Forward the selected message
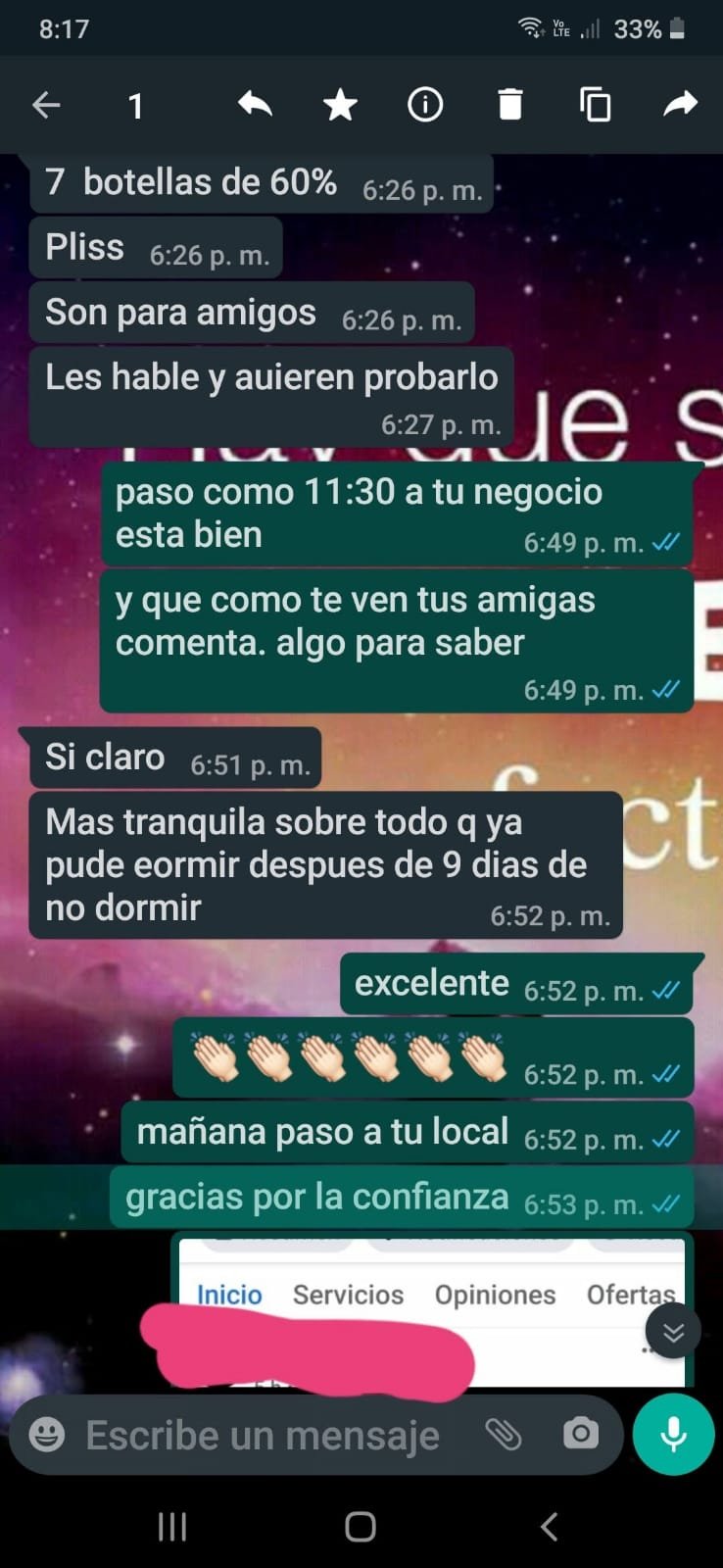 [x=681, y=104]
